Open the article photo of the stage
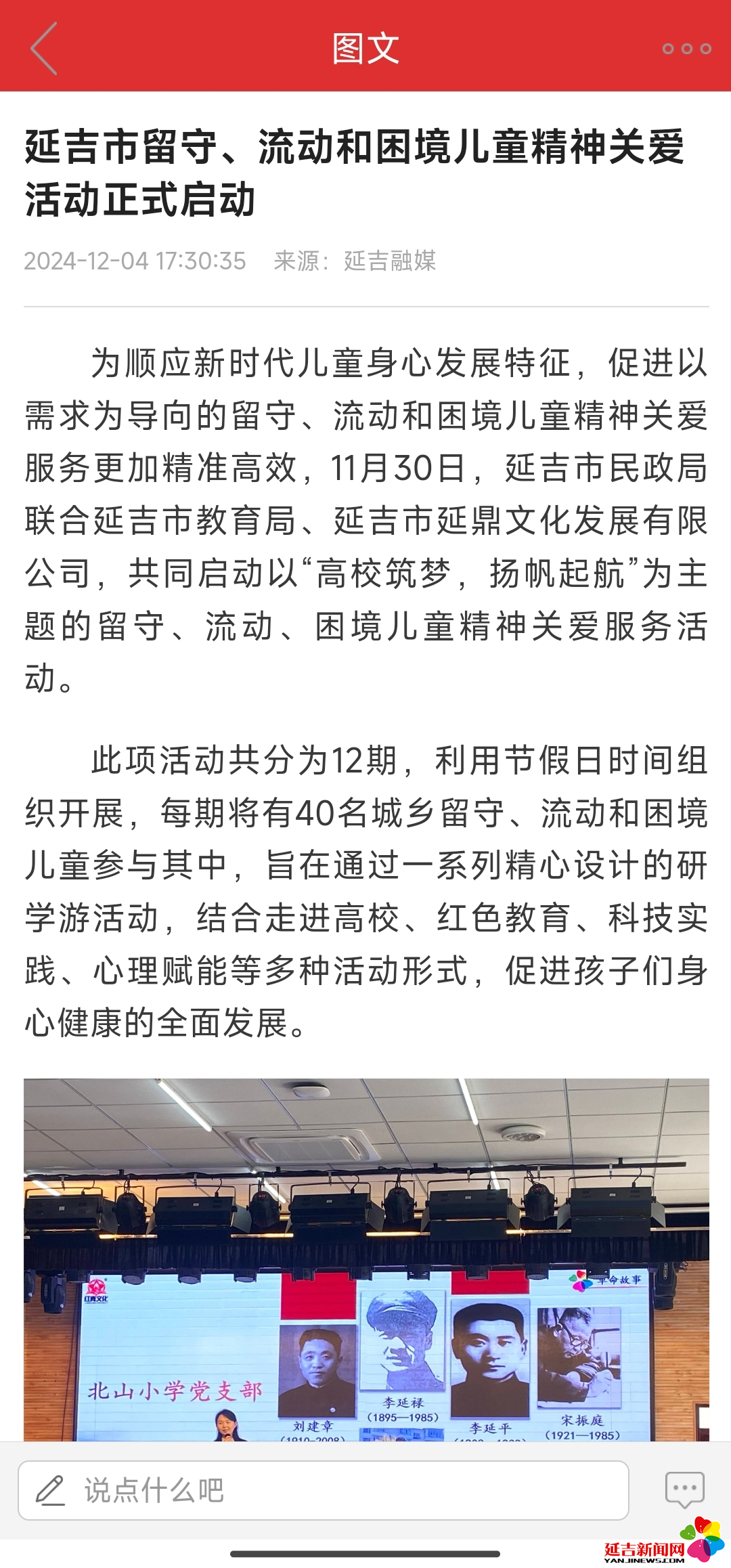 point(366,1259)
